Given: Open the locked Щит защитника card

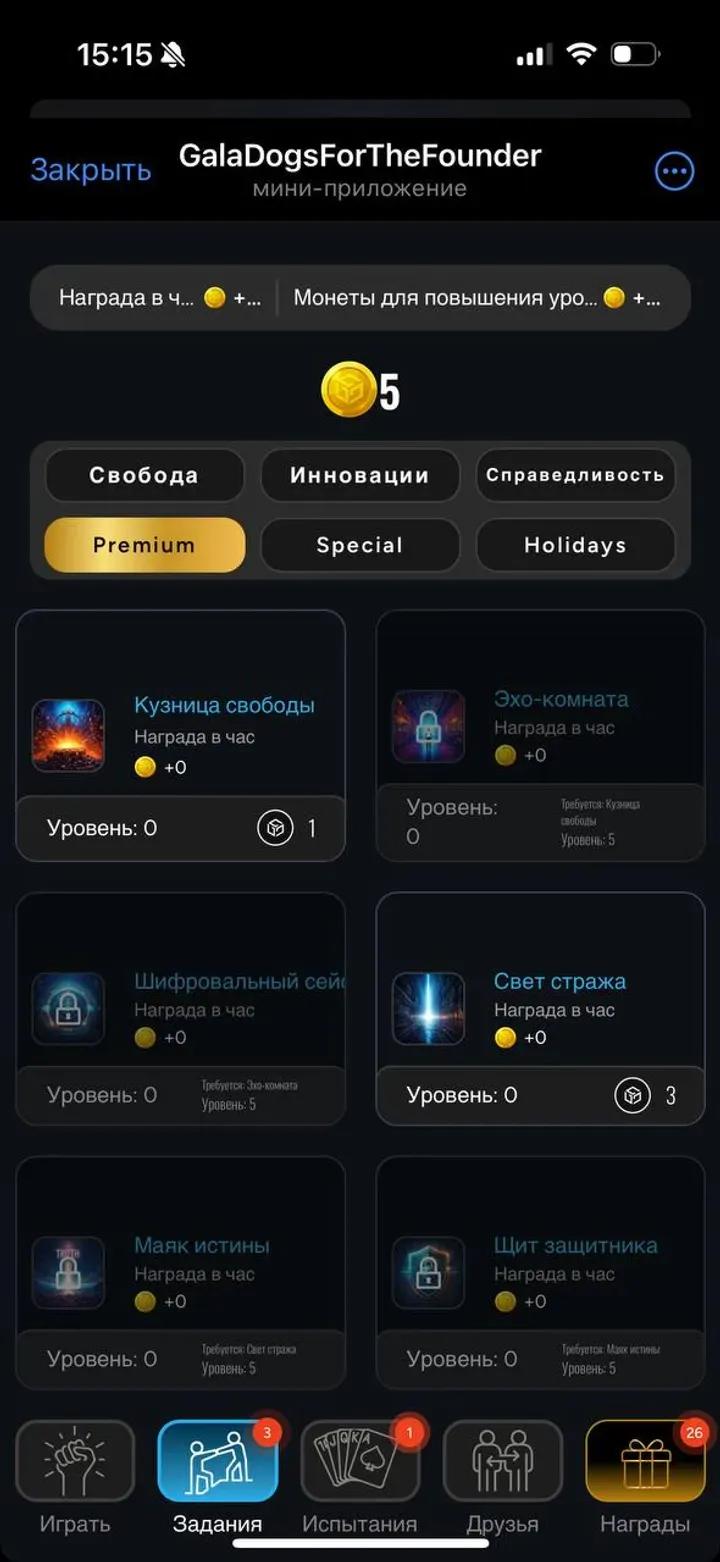Looking at the screenshot, I should [540, 1273].
